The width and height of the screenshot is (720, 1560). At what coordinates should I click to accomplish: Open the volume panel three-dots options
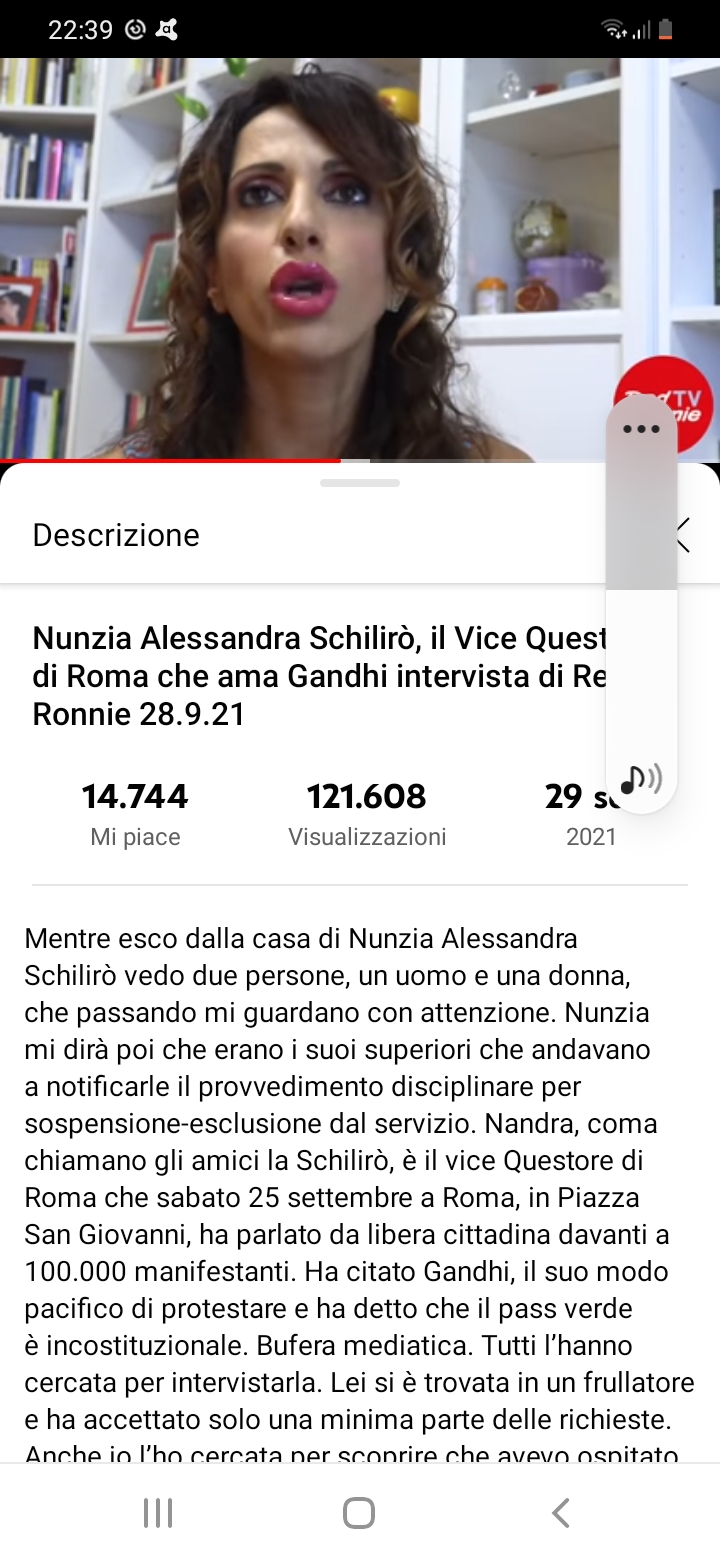(x=641, y=430)
